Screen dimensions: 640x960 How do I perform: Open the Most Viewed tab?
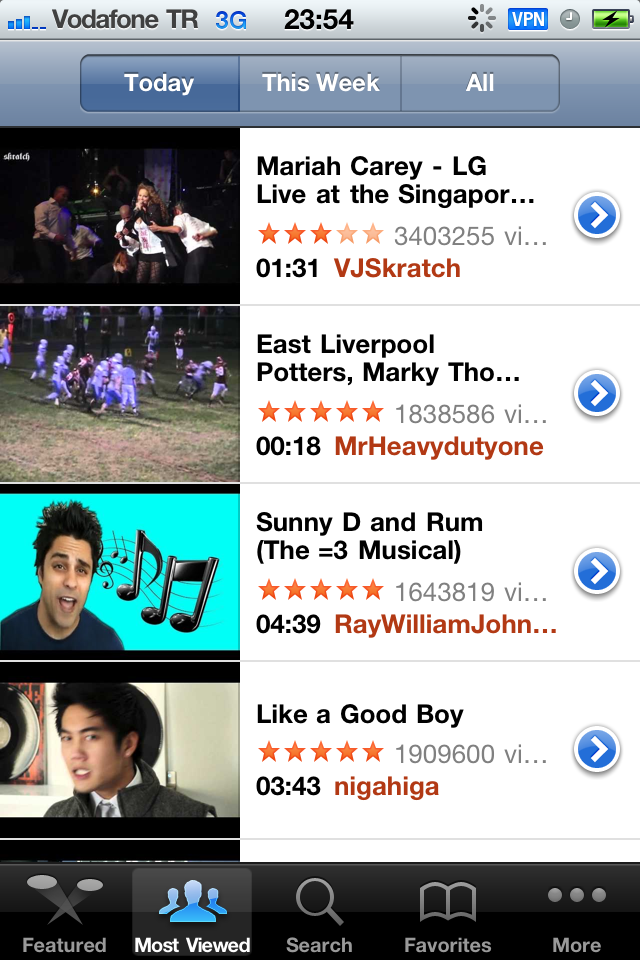click(192, 914)
